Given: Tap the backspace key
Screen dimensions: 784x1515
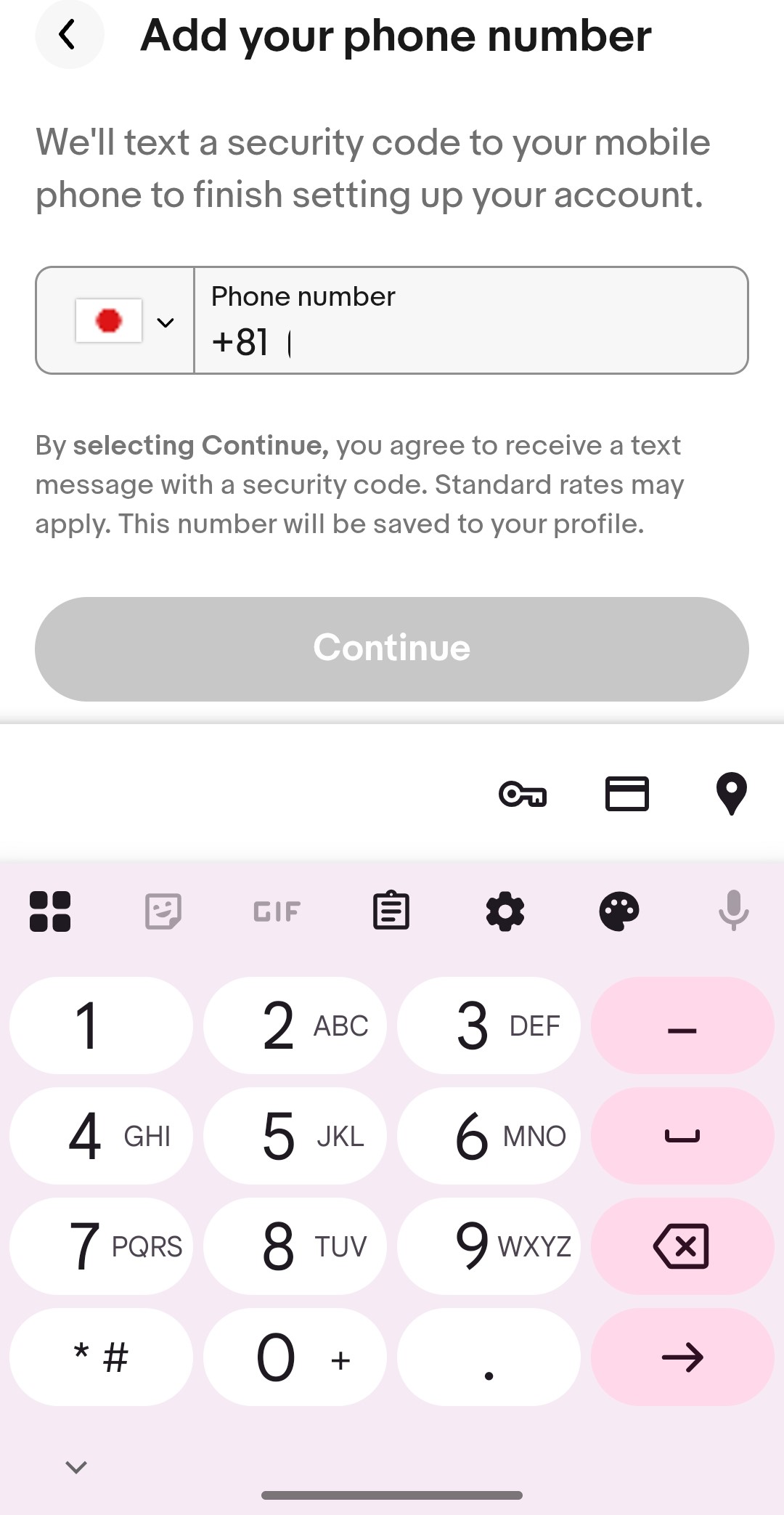Looking at the screenshot, I should click(682, 1246).
